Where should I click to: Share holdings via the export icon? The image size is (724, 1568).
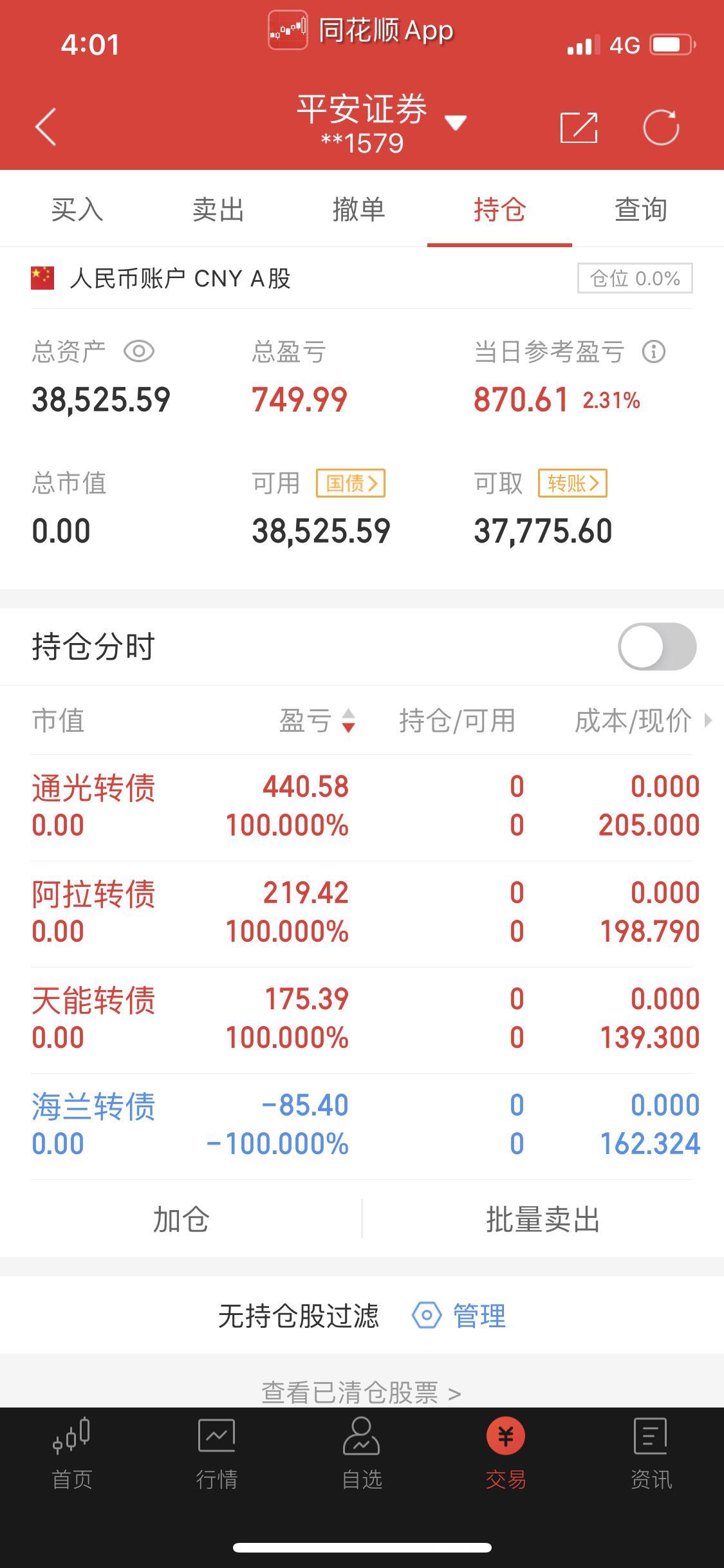point(579,127)
